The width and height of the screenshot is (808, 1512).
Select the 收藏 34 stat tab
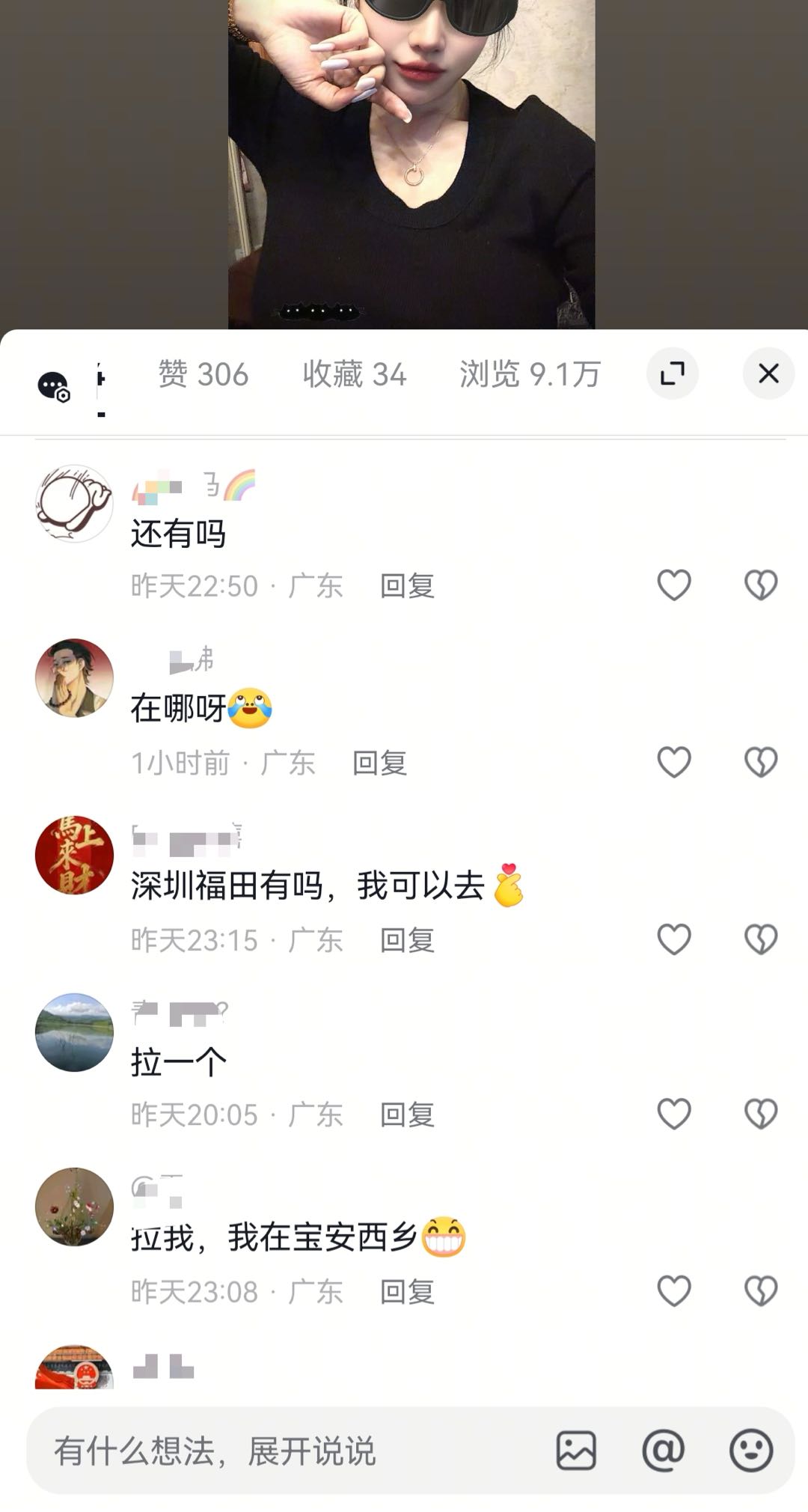pyautogui.click(x=353, y=374)
